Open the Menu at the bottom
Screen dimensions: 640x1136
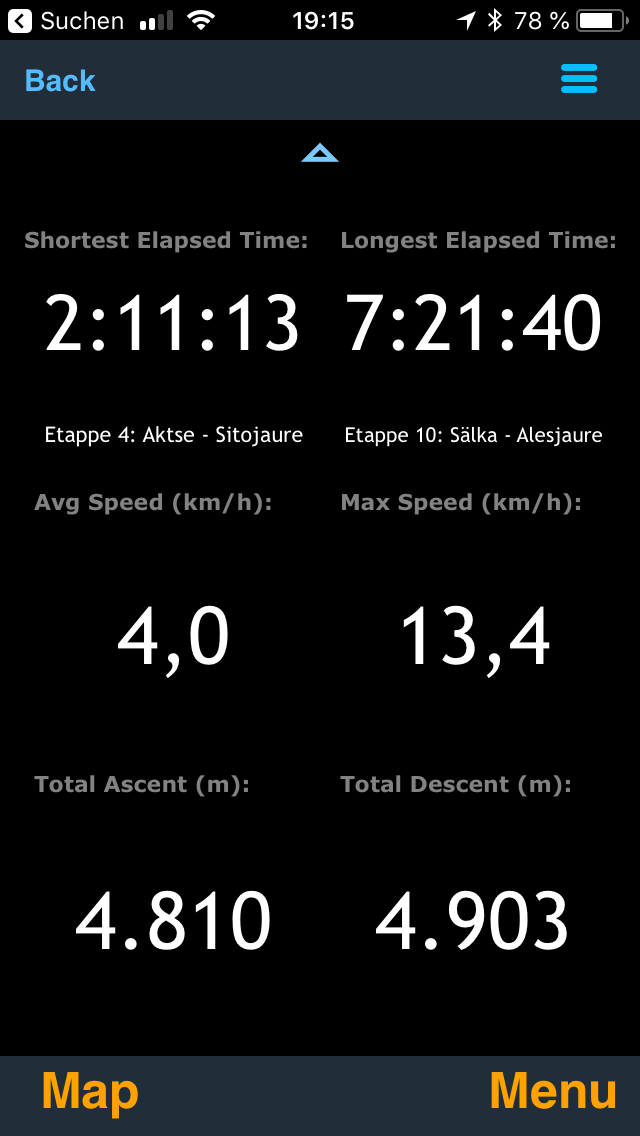(x=552, y=1092)
